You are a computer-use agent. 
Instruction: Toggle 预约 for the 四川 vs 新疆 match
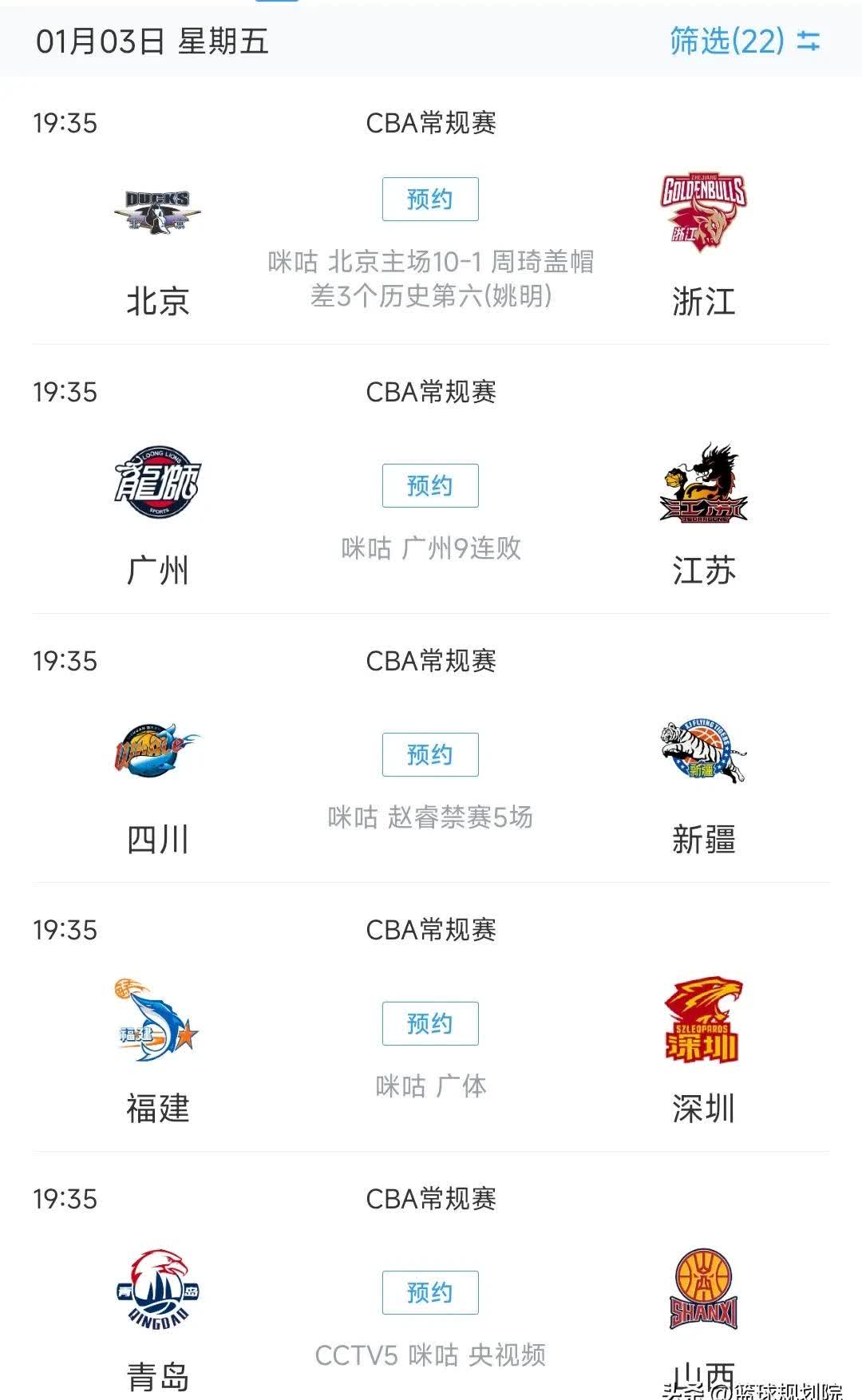[431, 753]
